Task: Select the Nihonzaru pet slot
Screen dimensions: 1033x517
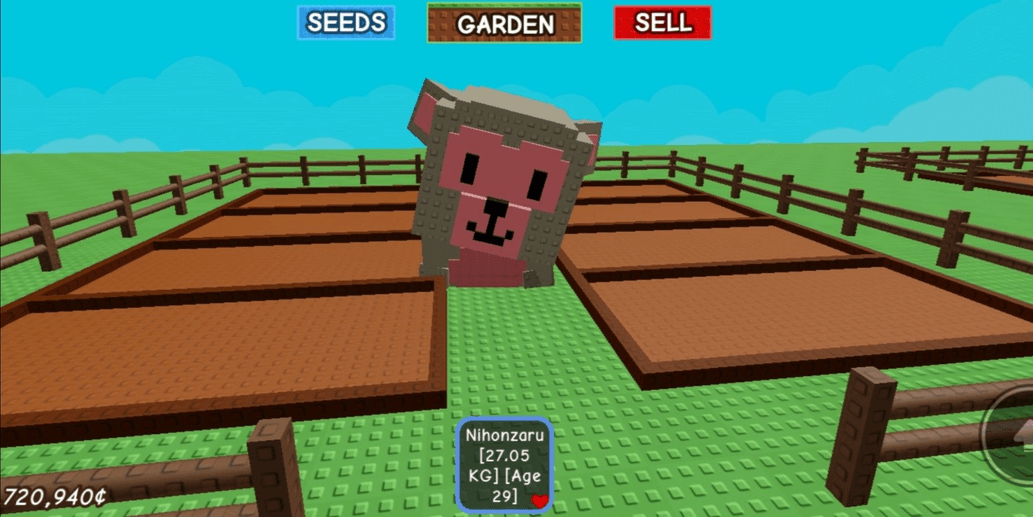Action: click(x=504, y=463)
